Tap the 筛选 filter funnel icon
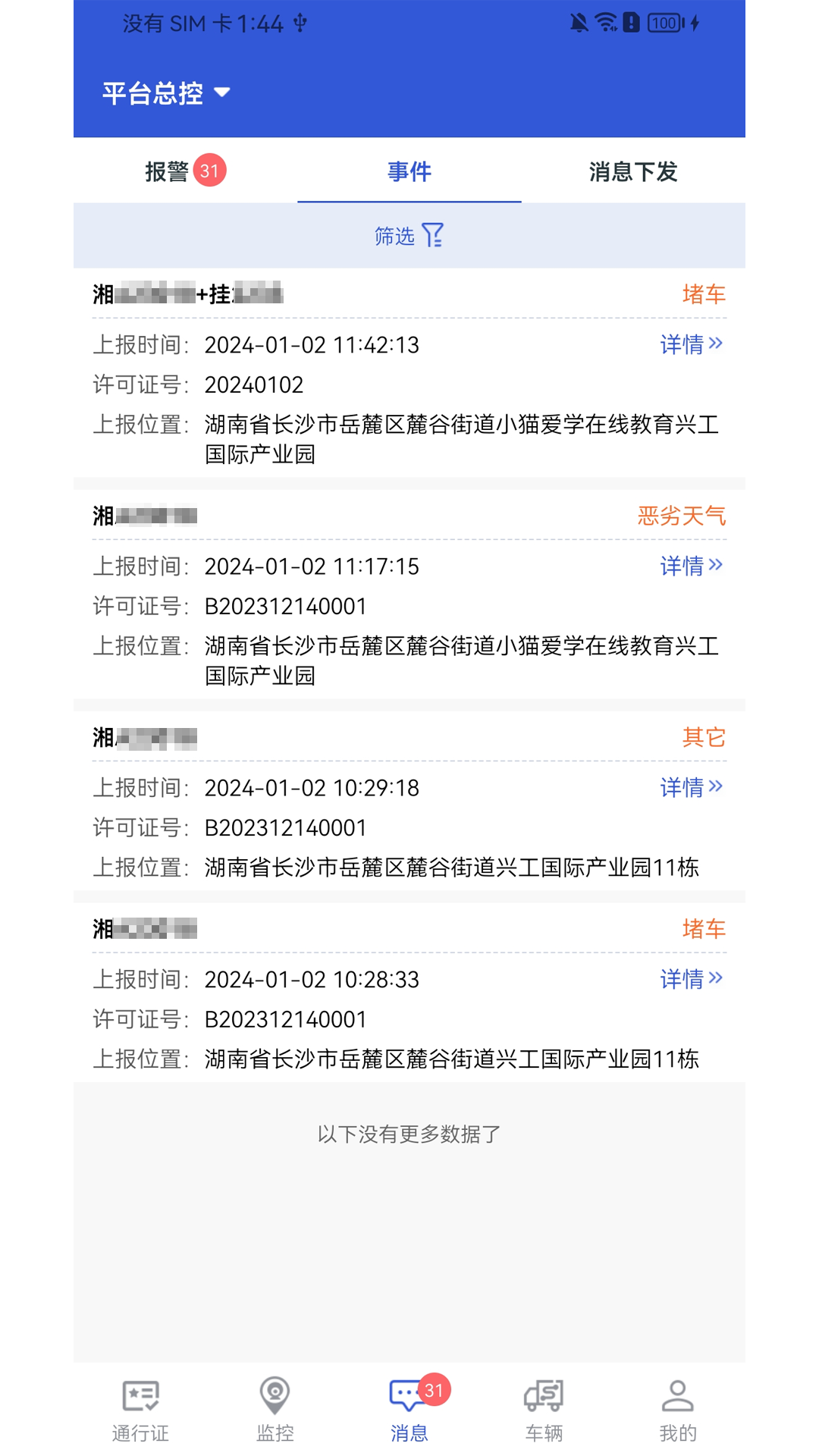Viewport: 819px width, 1456px height. pos(434,236)
